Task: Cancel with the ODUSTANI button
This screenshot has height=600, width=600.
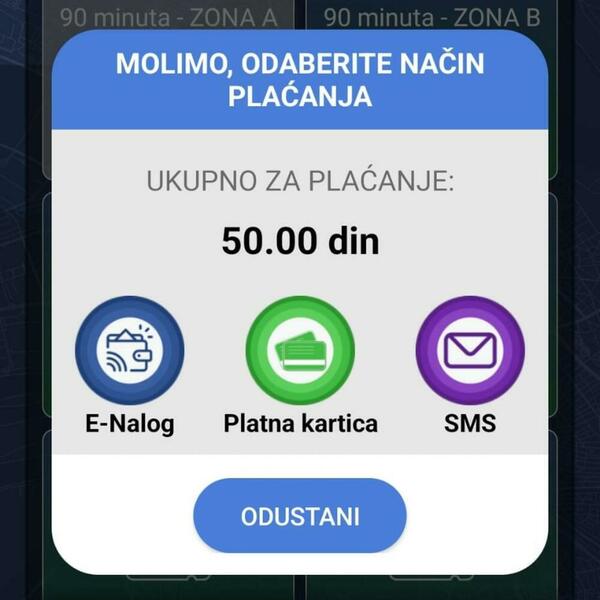Action: (x=300, y=516)
